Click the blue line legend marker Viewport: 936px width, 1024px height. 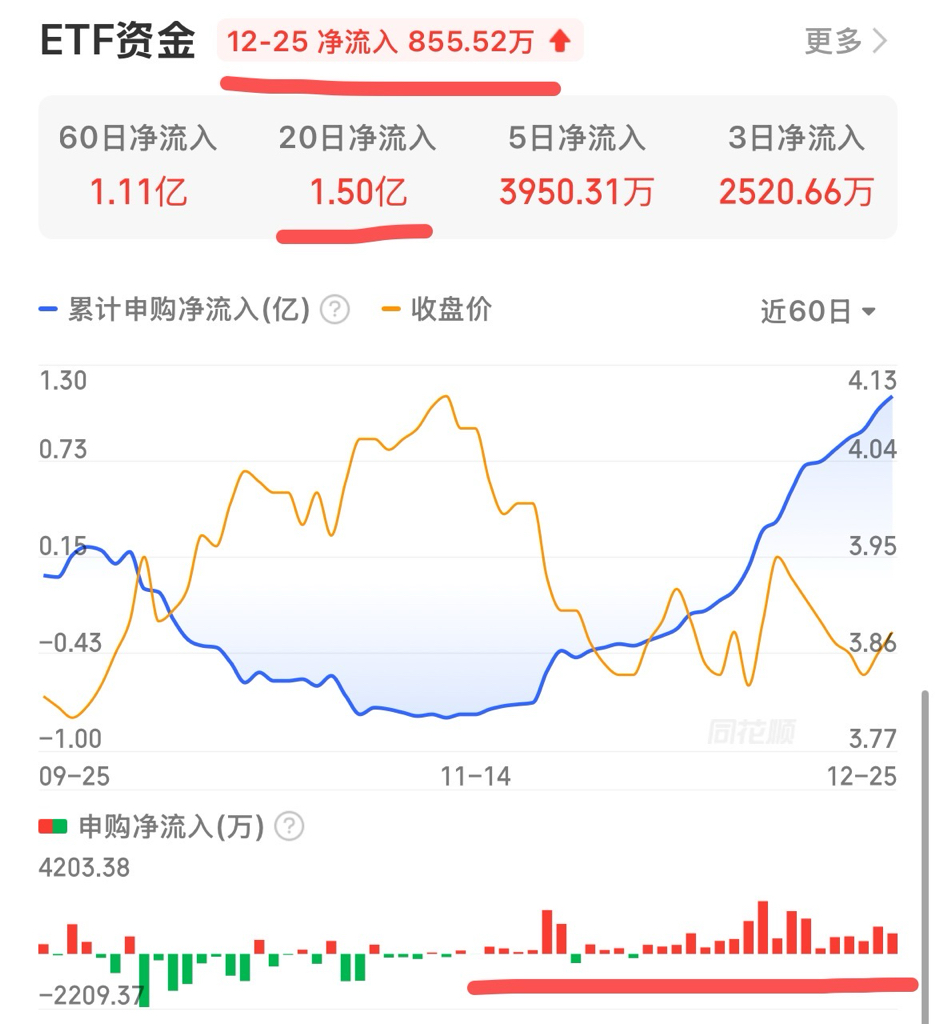tap(48, 310)
